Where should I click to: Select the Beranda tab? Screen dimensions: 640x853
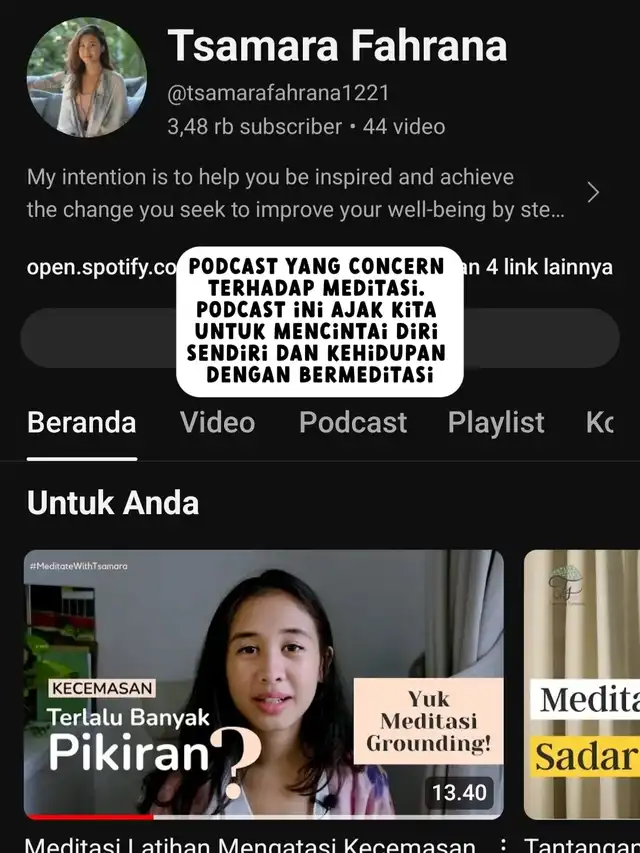pos(82,422)
